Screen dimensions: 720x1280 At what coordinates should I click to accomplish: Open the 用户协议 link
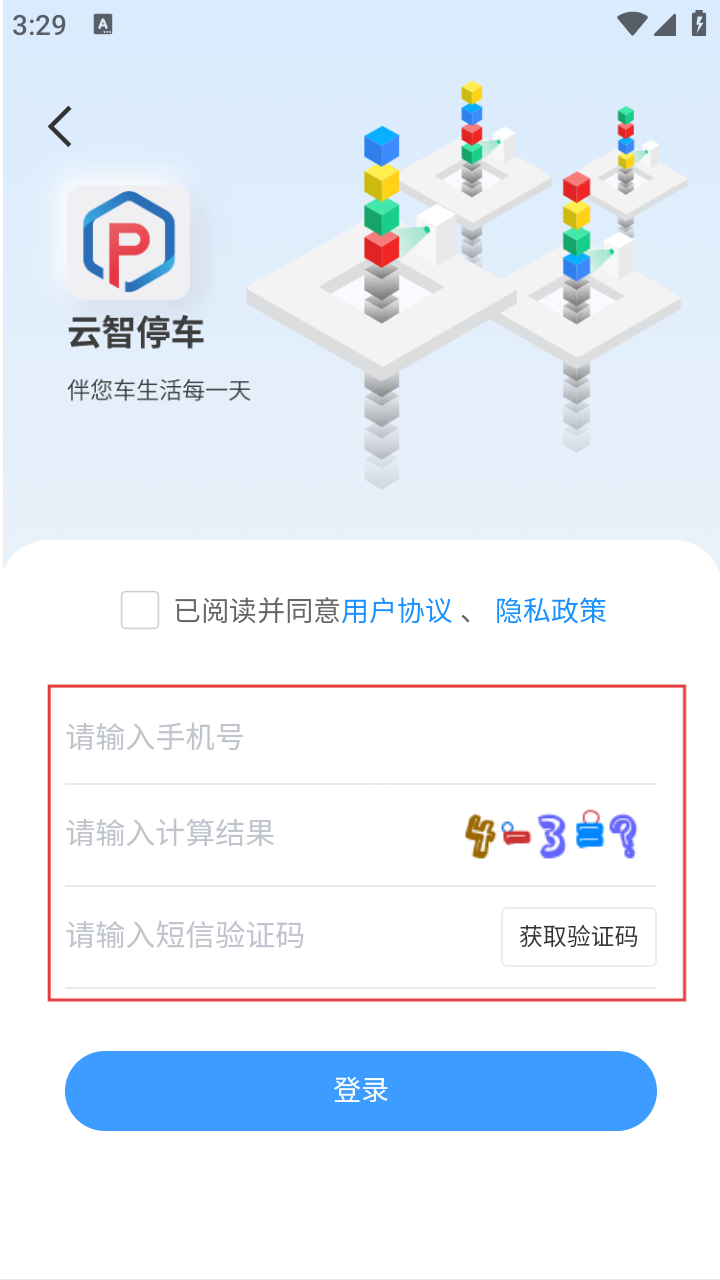click(x=397, y=610)
